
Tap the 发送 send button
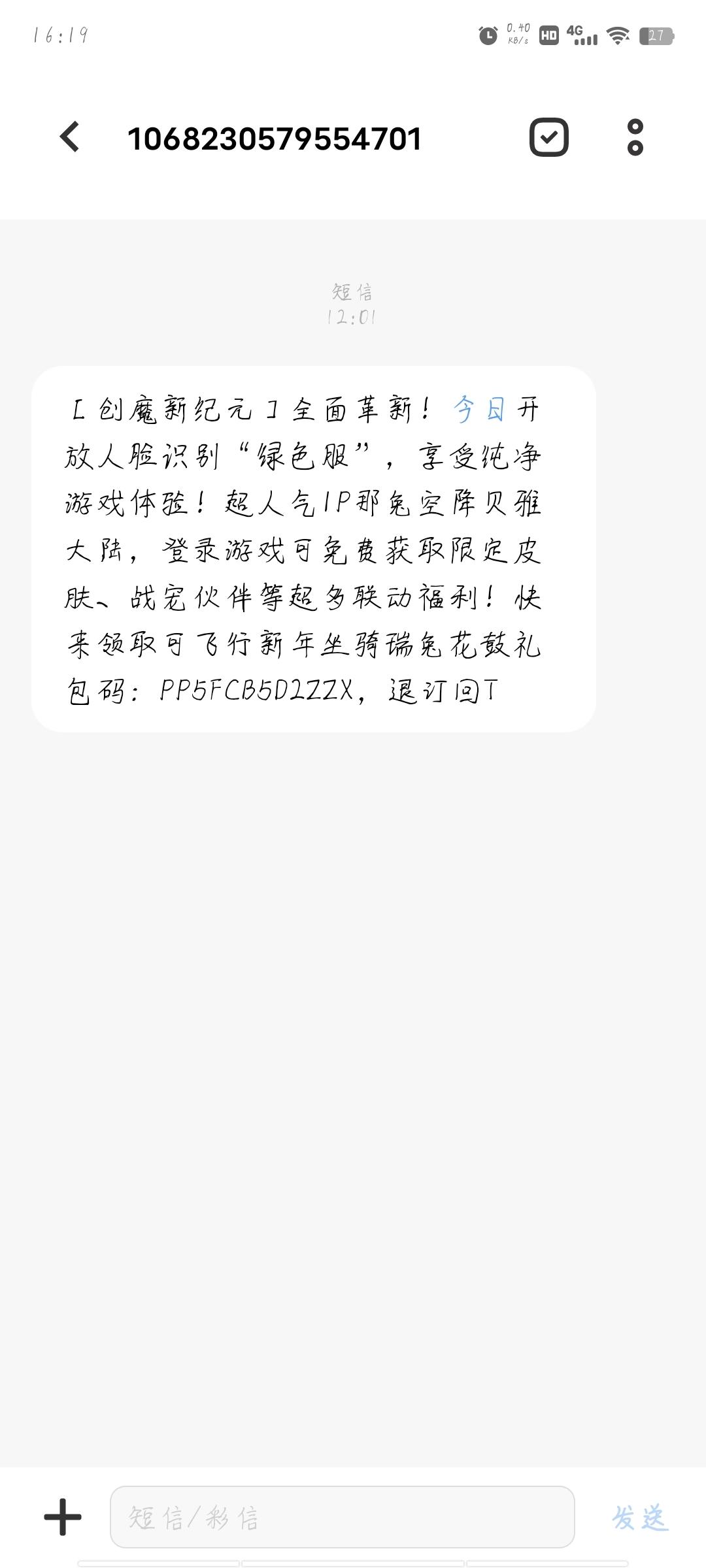click(640, 1517)
